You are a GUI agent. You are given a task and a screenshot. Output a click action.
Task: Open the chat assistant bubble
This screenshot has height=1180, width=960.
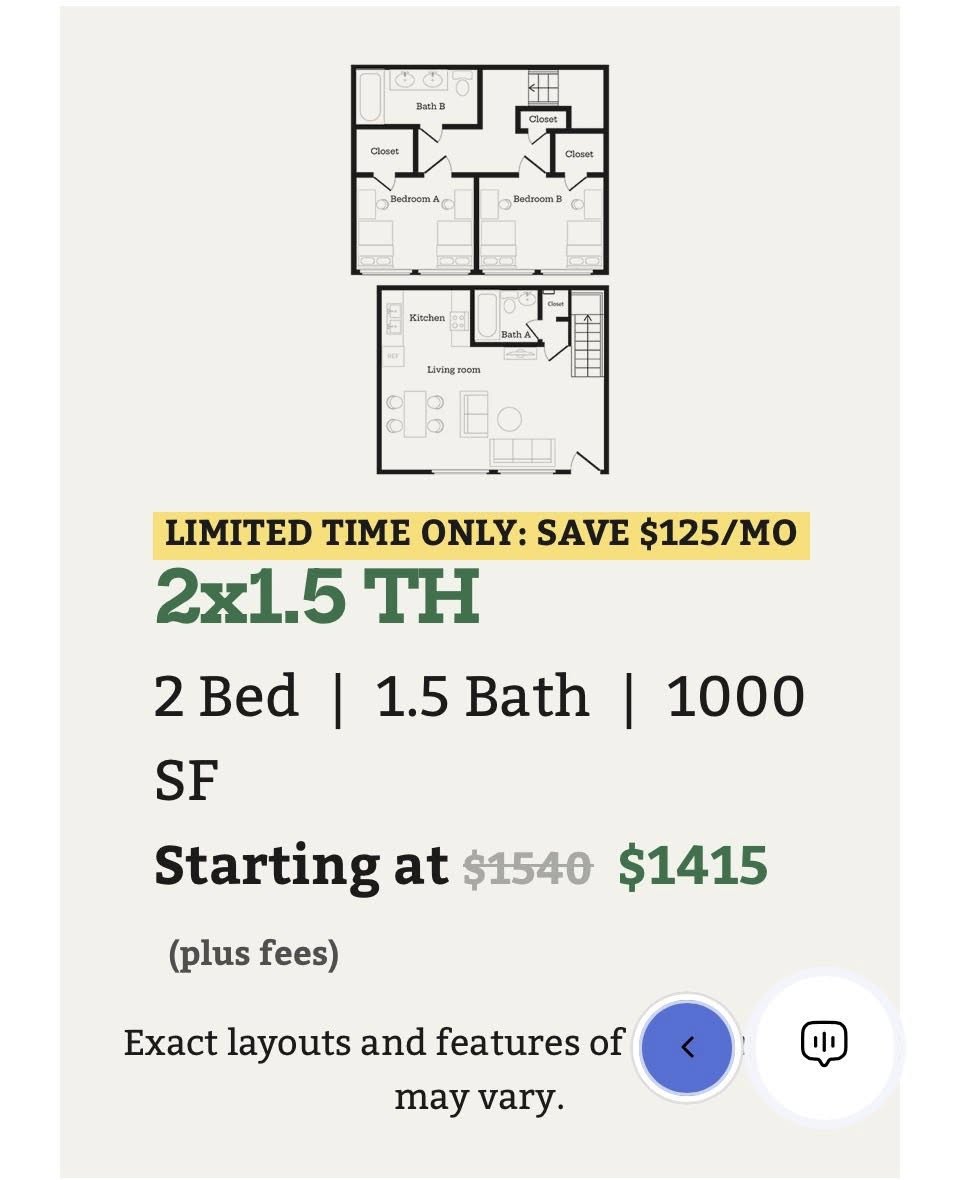pos(824,1044)
